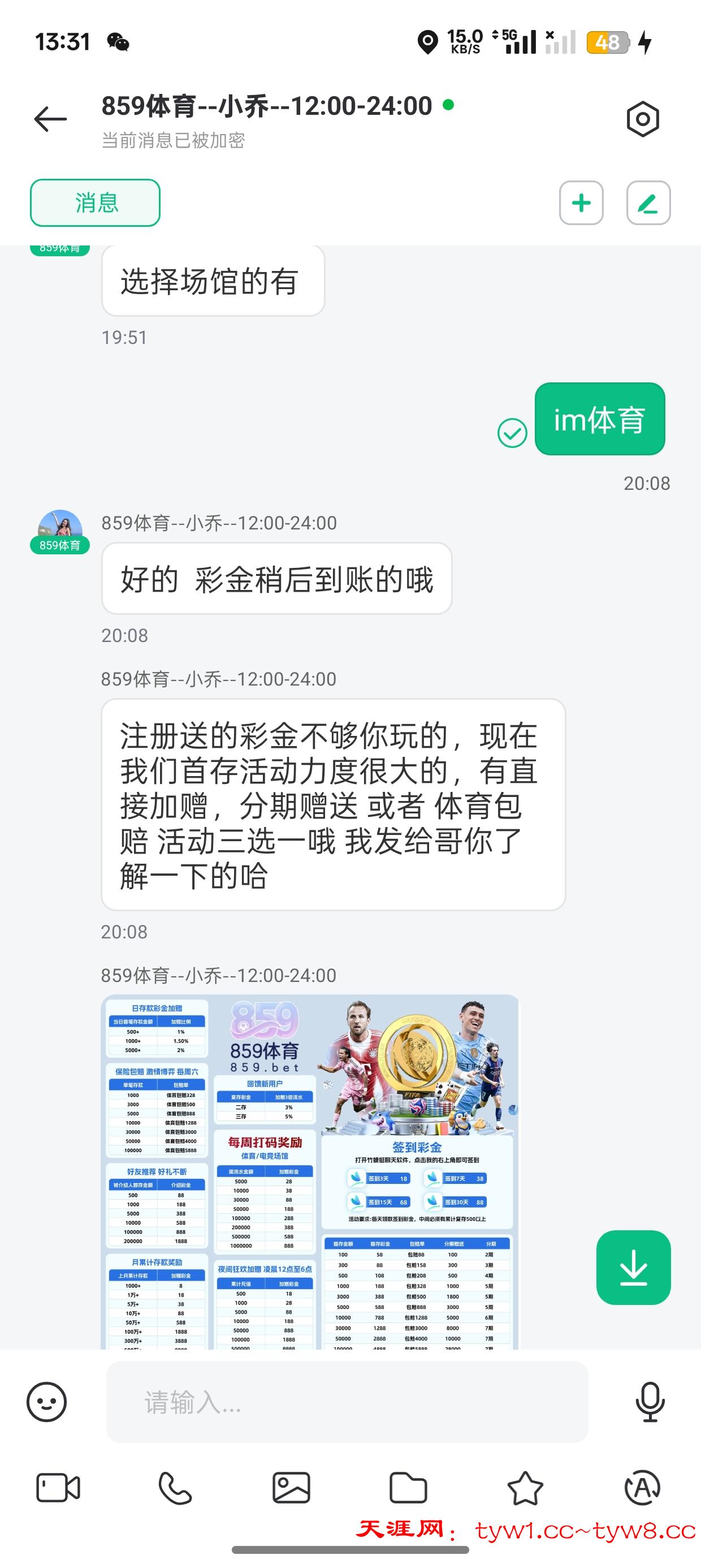Screen dimensions: 701x1568
Task: Open the green edit pencil button
Action: tap(648, 203)
